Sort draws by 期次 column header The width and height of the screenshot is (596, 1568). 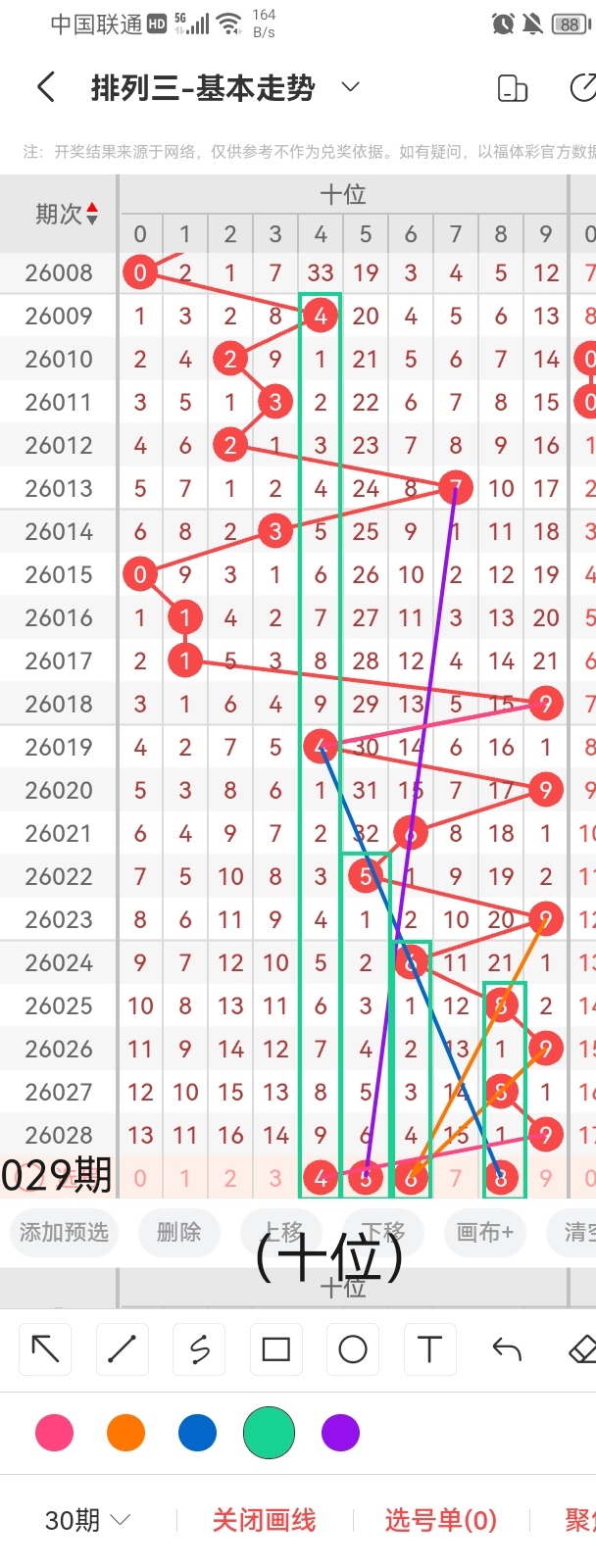point(66,214)
